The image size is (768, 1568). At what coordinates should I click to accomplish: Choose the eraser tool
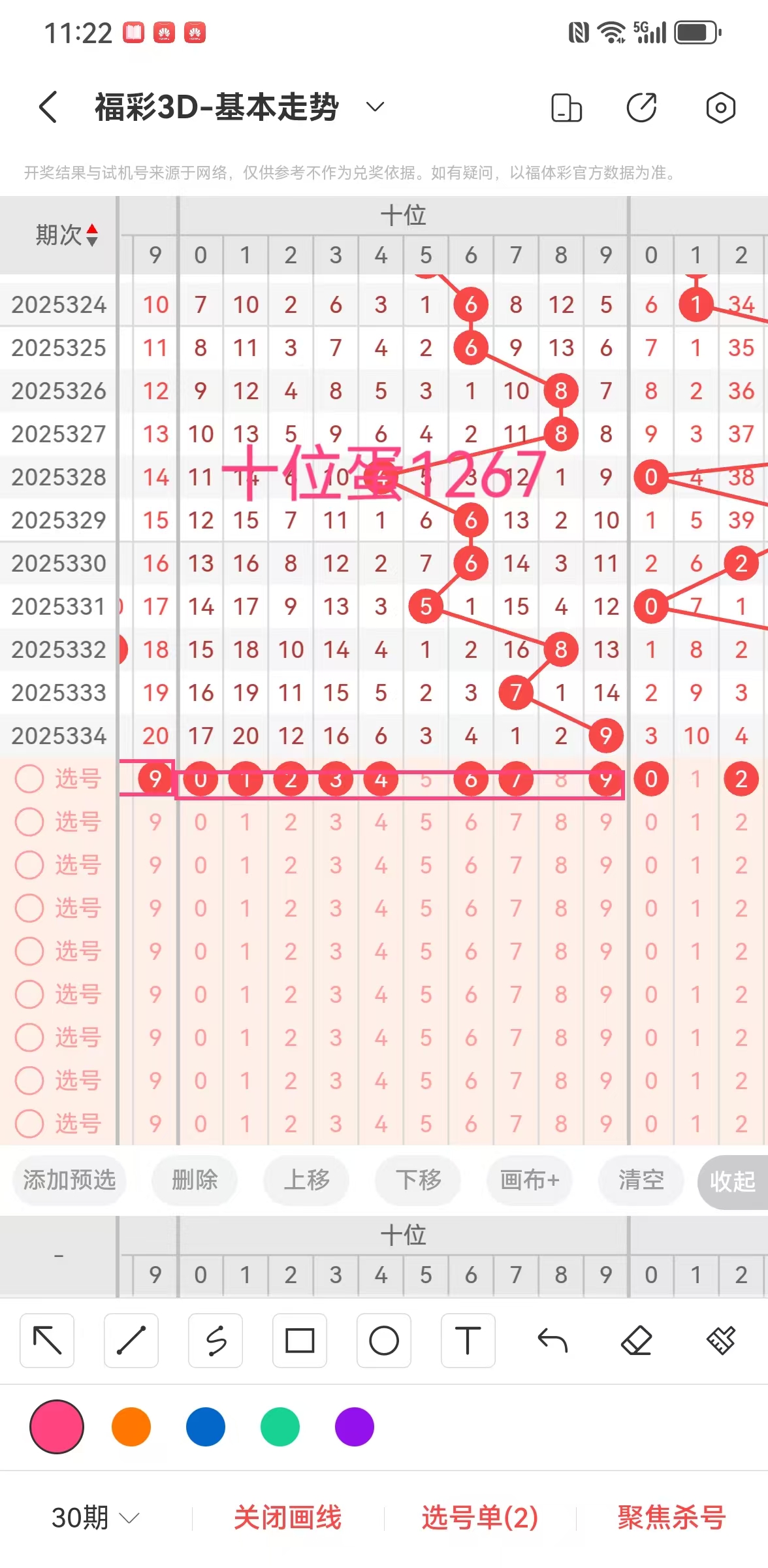coord(637,1341)
